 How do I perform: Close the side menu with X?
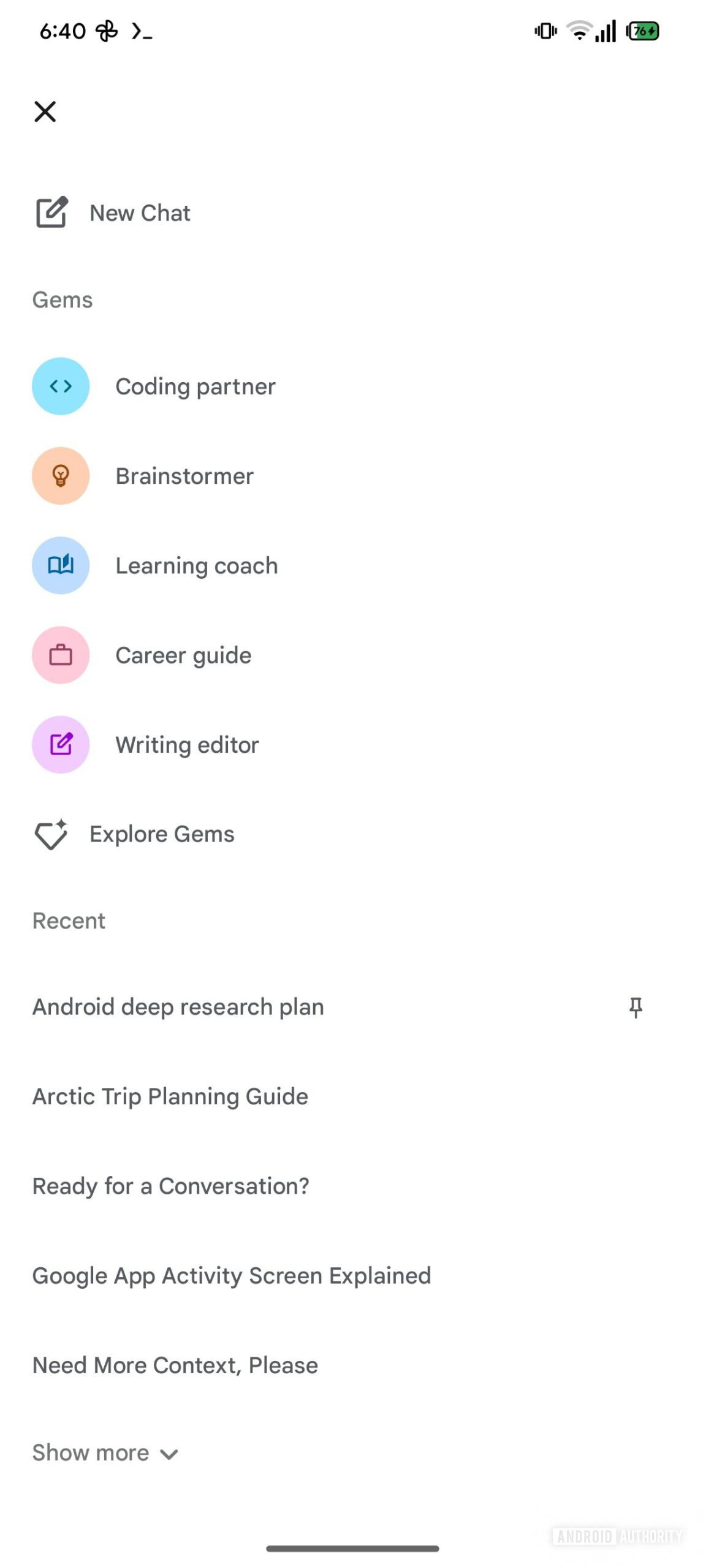tap(45, 111)
